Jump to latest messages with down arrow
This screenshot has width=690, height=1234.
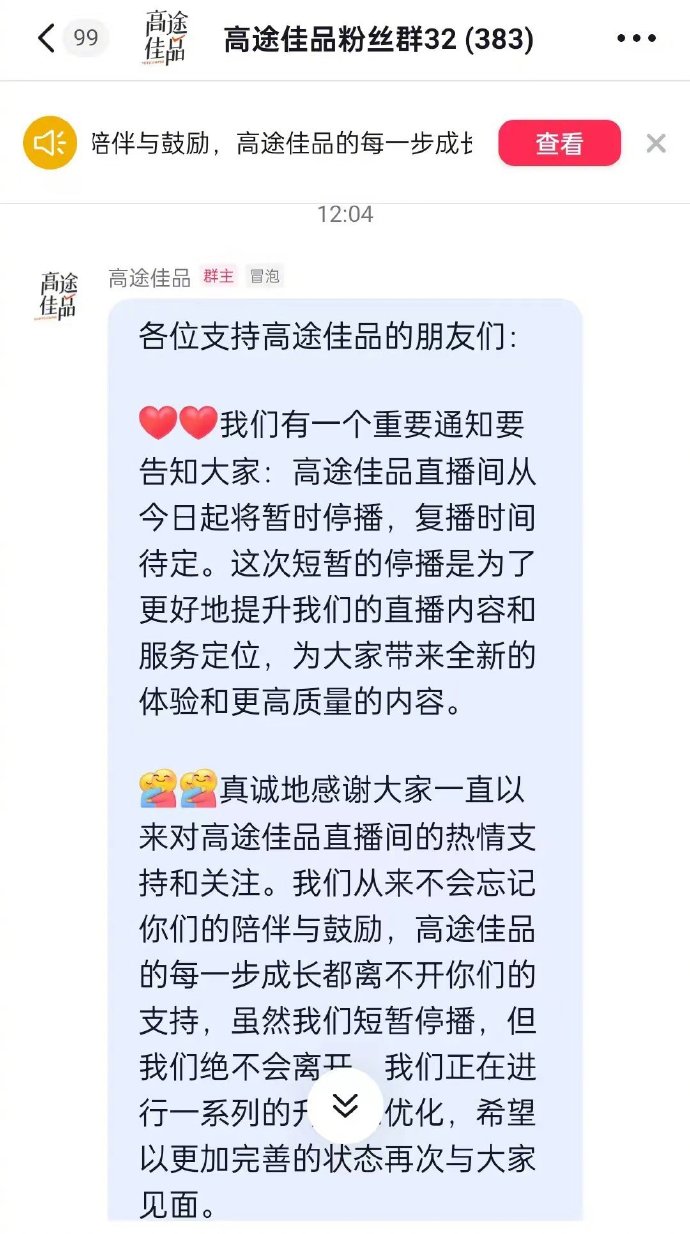point(345,1105)
